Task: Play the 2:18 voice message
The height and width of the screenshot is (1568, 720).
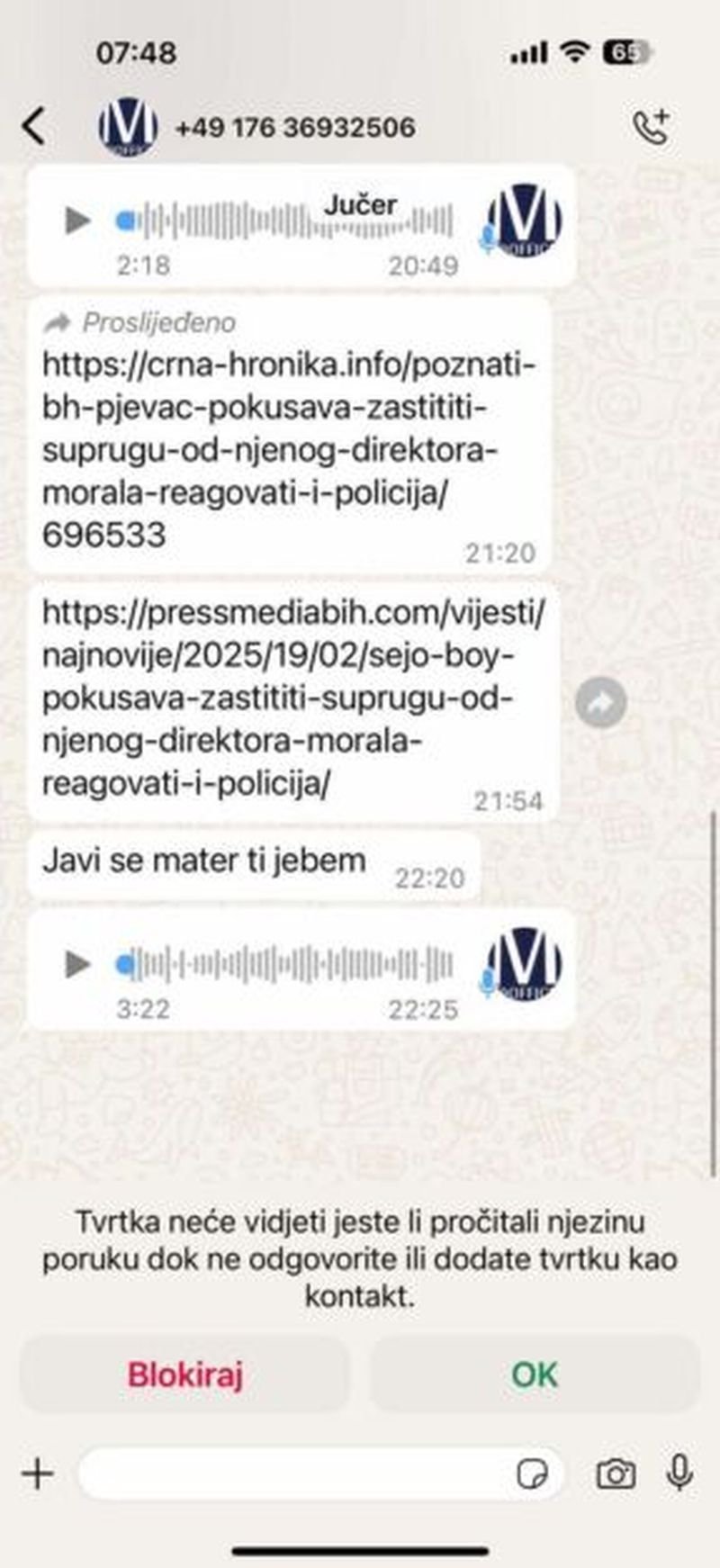Action: coord(77,220)
